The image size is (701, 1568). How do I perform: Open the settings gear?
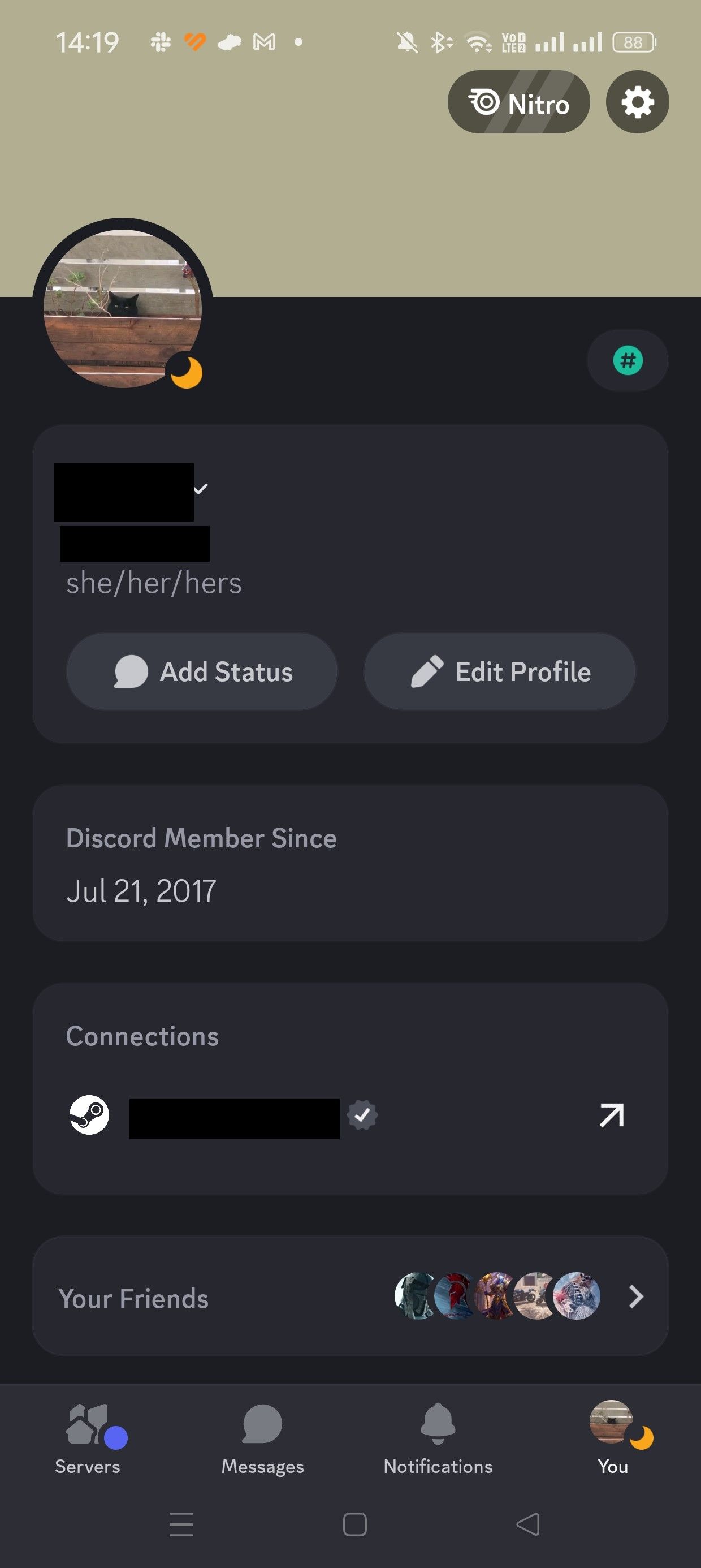[637, 102]
